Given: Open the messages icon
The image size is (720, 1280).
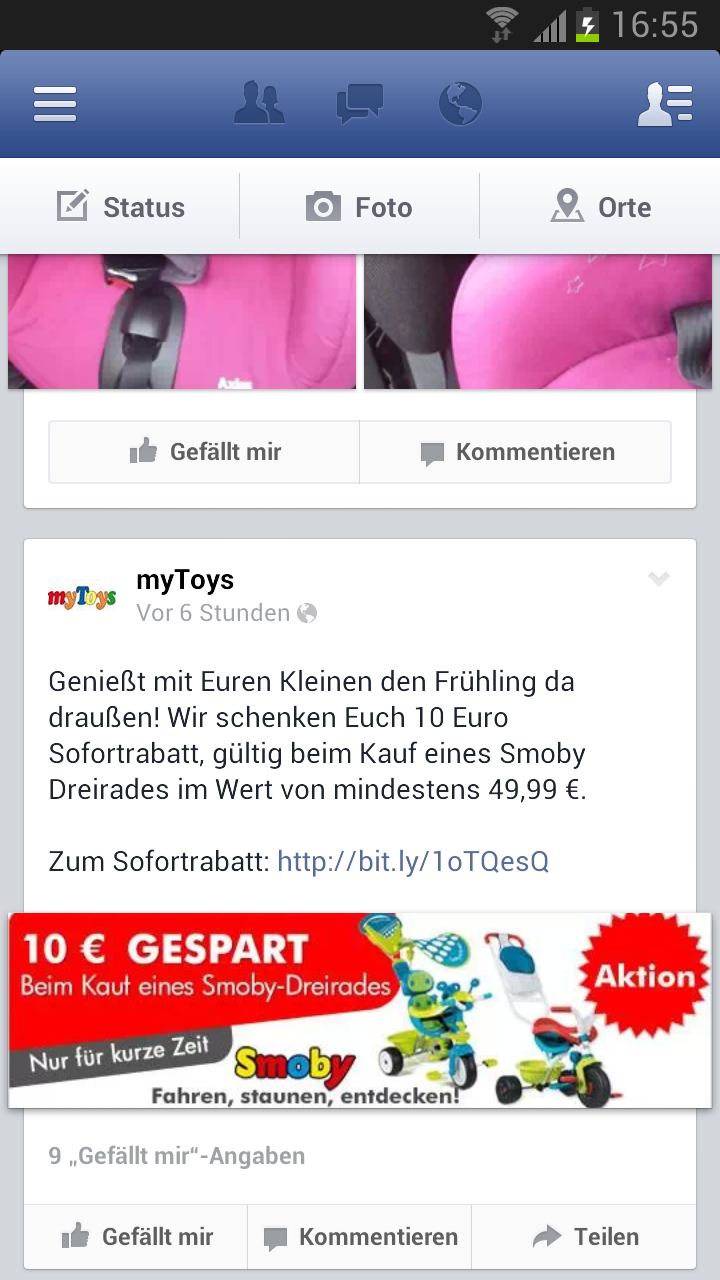Looking at the screenshot, I should pyautogui.click(x=360, y=104).
